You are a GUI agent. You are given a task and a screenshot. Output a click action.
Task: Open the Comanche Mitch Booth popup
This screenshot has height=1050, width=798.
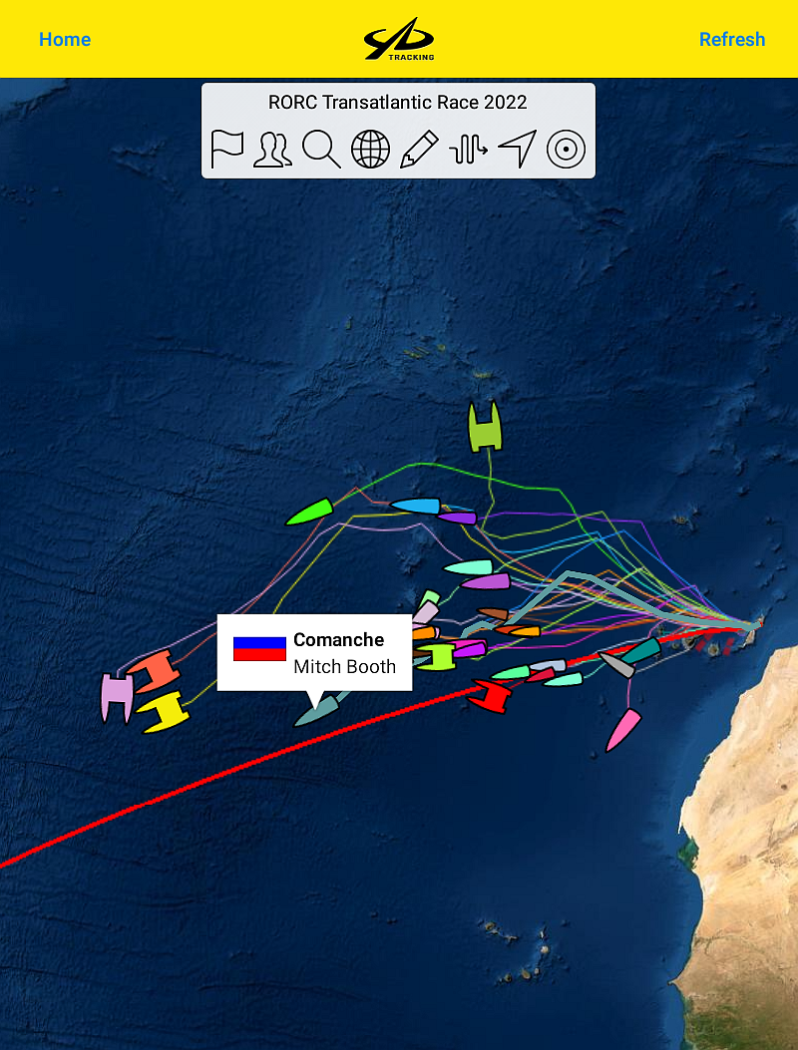[x=314, y=652]
